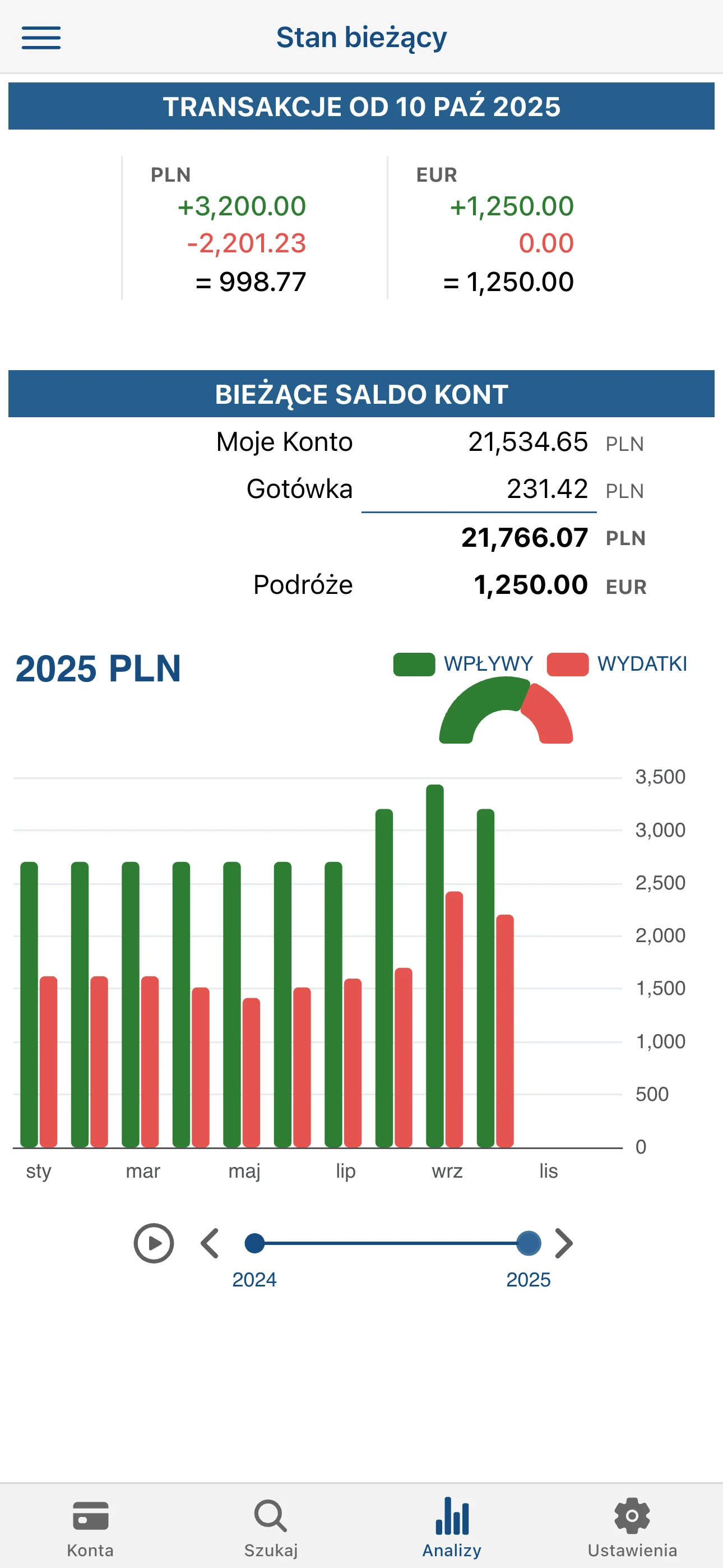Image resolution: width=723 pixels, height=1568 pixels.
Task: Toggle WYDATKI series in chart legend
Action: [x=617, y=664]
